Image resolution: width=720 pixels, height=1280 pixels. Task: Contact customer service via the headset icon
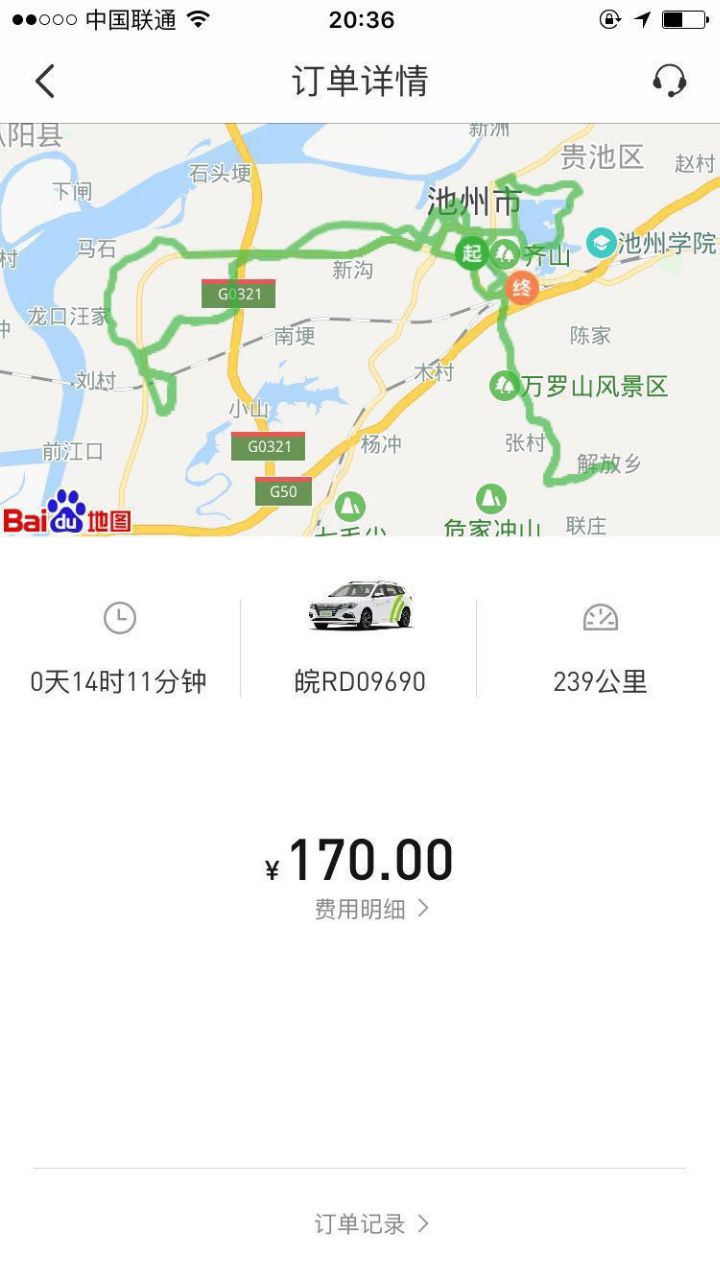669,81
